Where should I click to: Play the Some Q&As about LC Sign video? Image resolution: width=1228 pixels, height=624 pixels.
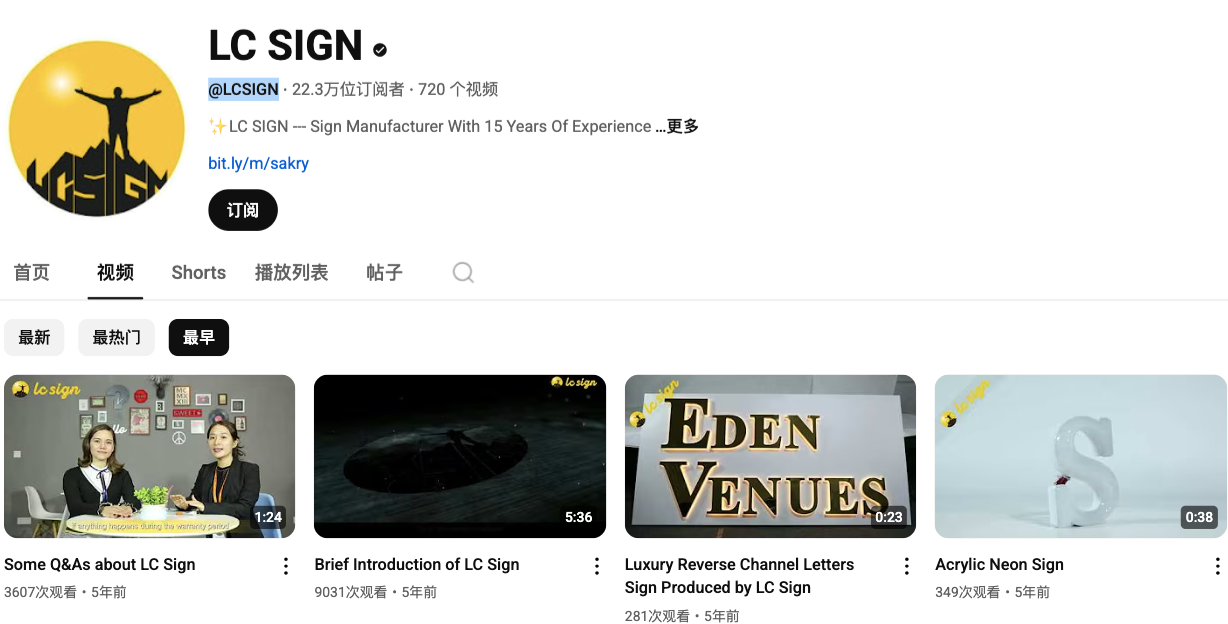point(150,456)
